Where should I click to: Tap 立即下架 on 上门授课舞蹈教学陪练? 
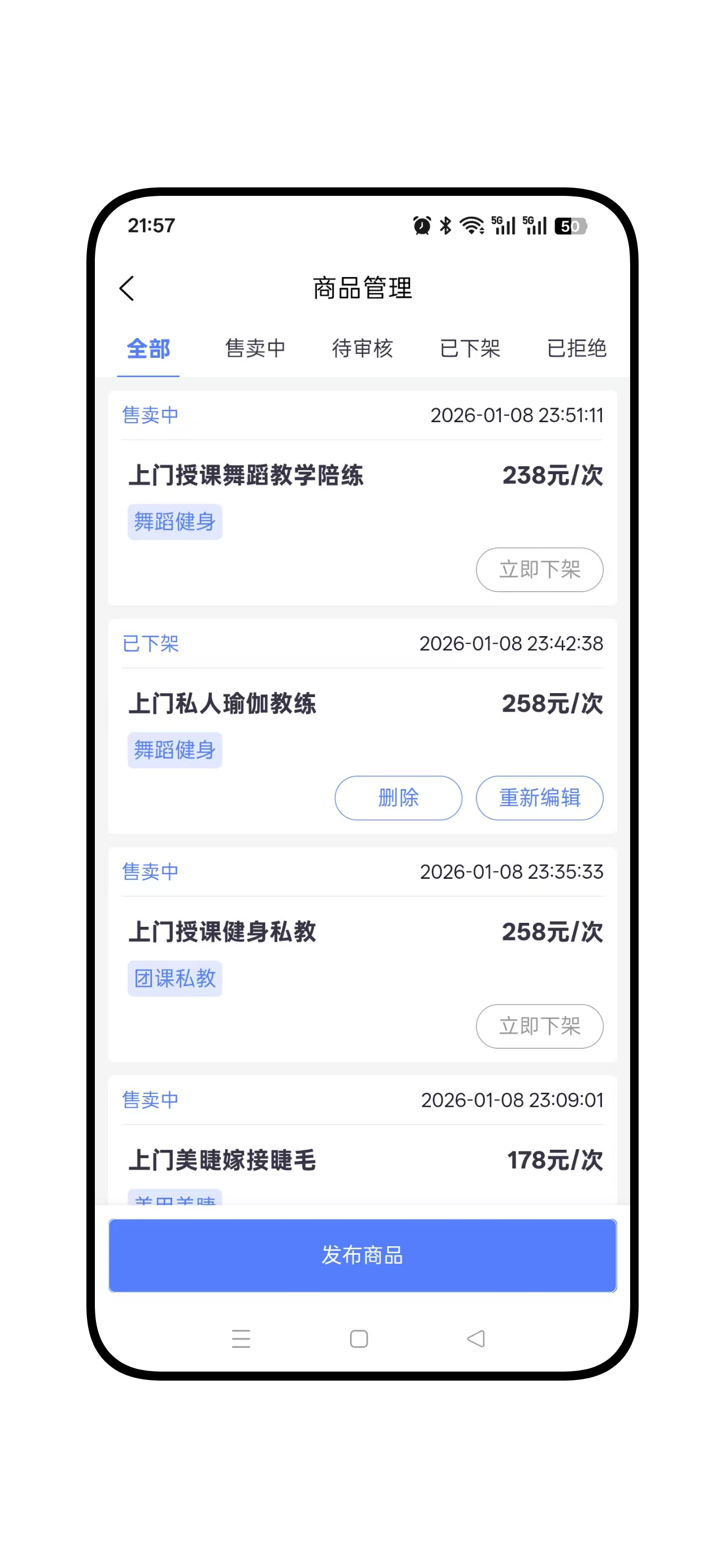(x=539, y=570)
